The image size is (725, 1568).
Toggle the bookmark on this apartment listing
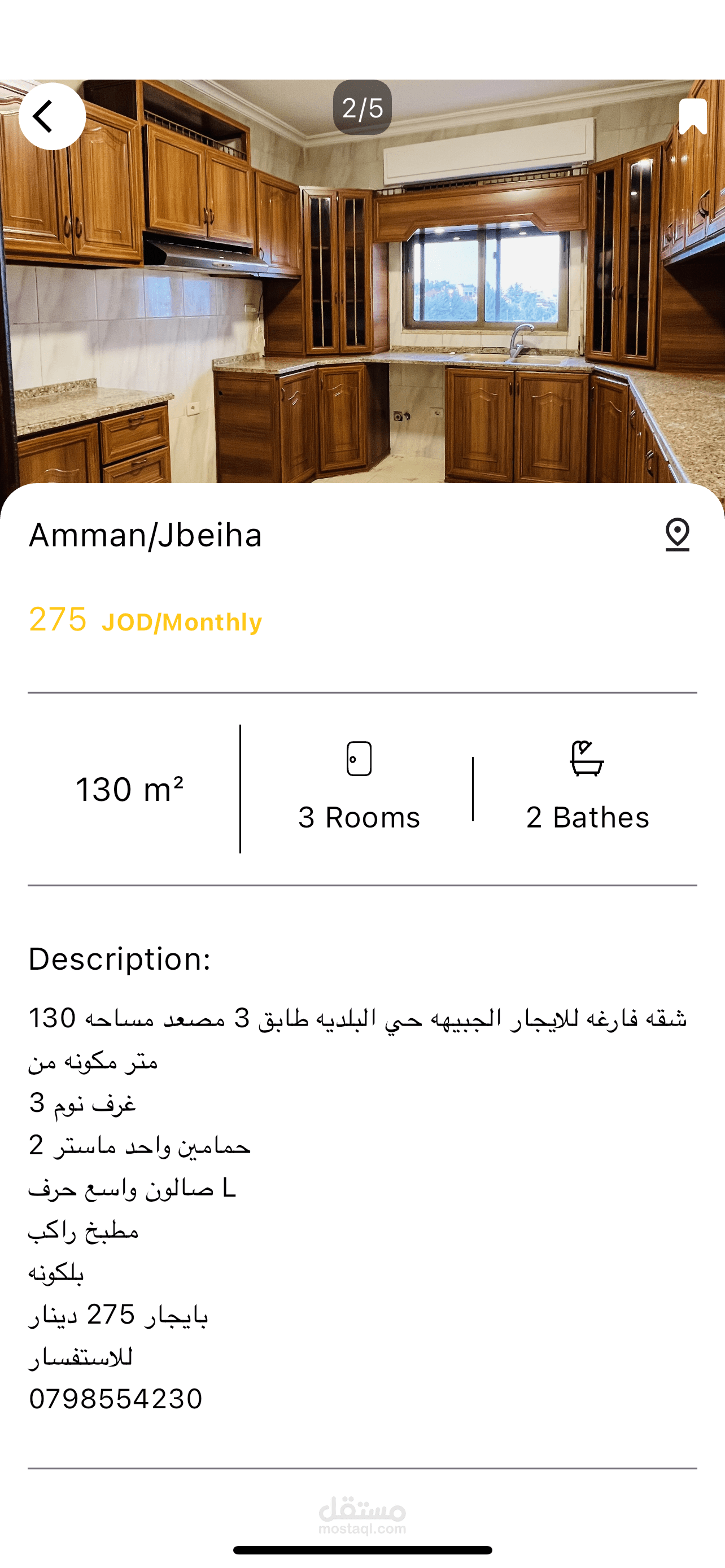tap(692, 116)
